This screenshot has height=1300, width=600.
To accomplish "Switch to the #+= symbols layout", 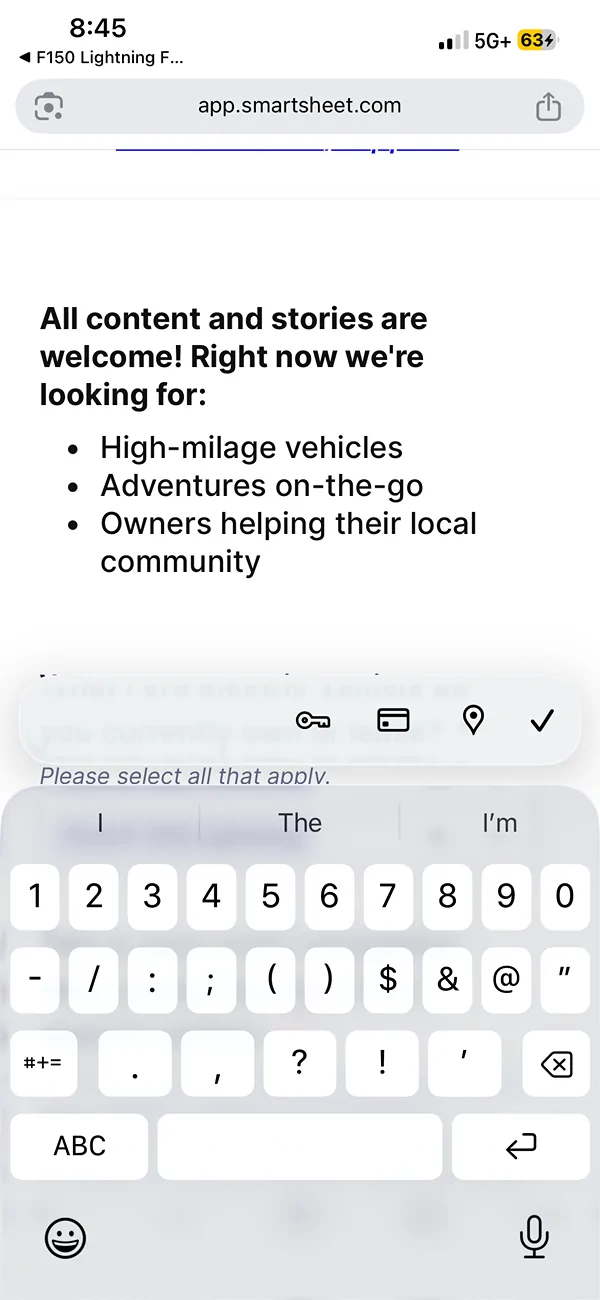I will point(43,1063).
